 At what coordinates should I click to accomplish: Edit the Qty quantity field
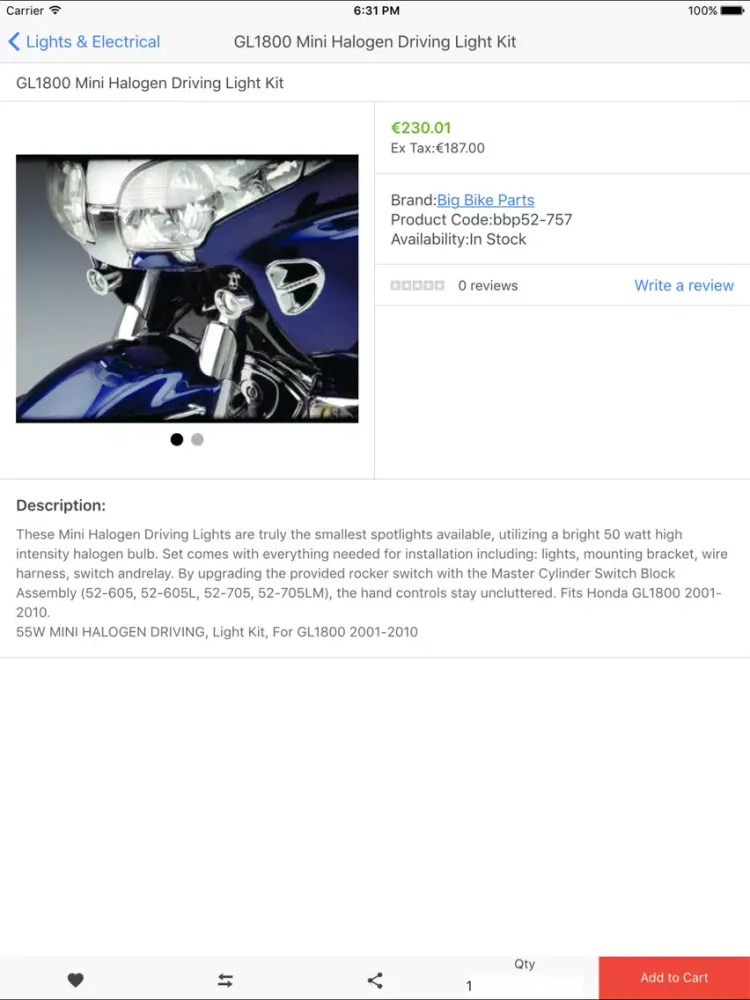524,985
